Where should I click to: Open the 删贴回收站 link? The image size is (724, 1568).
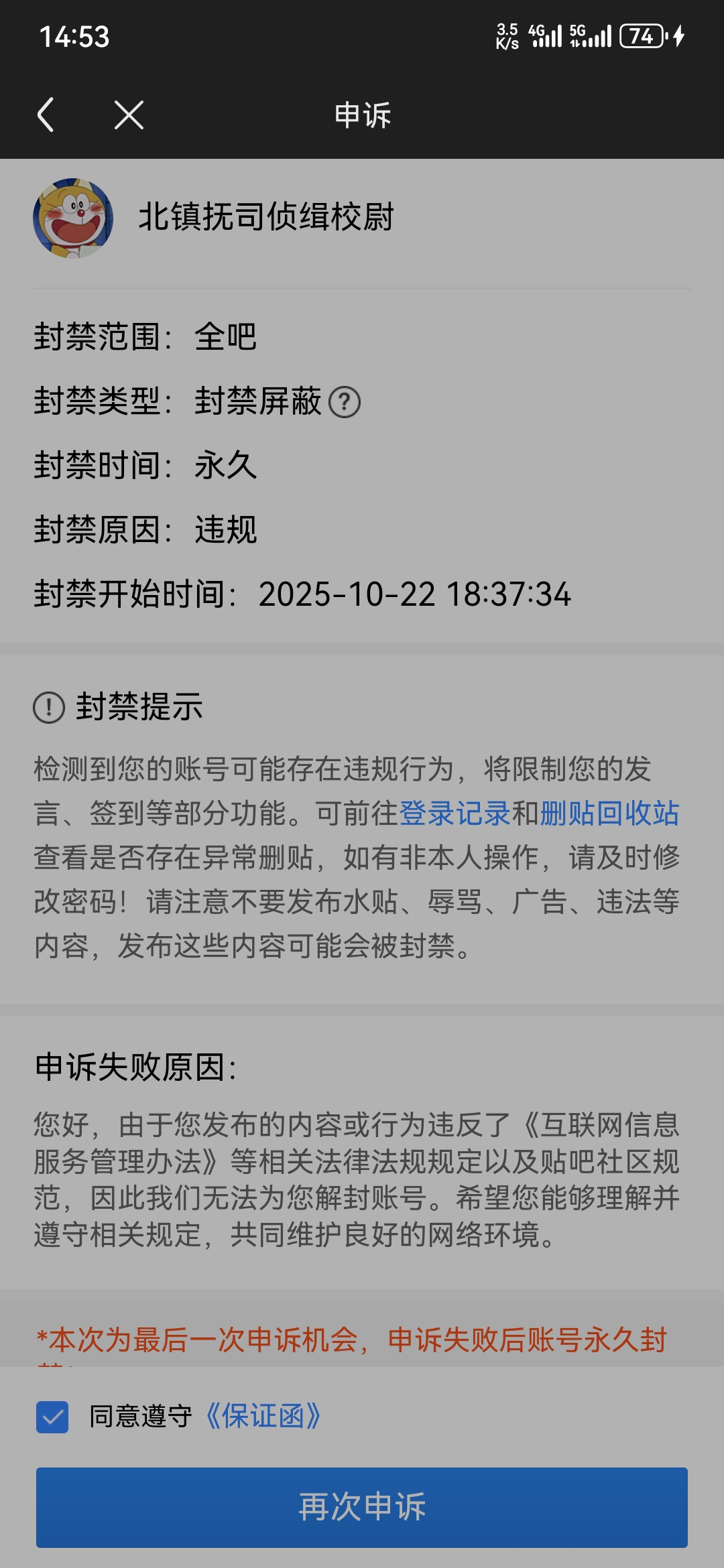coord(609,813)
